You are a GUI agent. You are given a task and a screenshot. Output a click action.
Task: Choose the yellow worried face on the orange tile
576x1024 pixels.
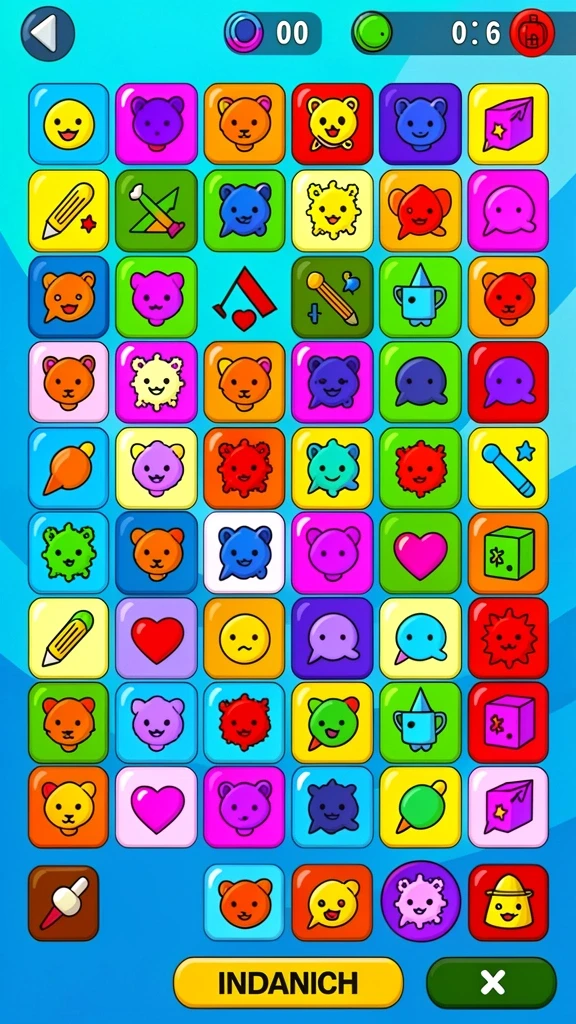(244, 638)
